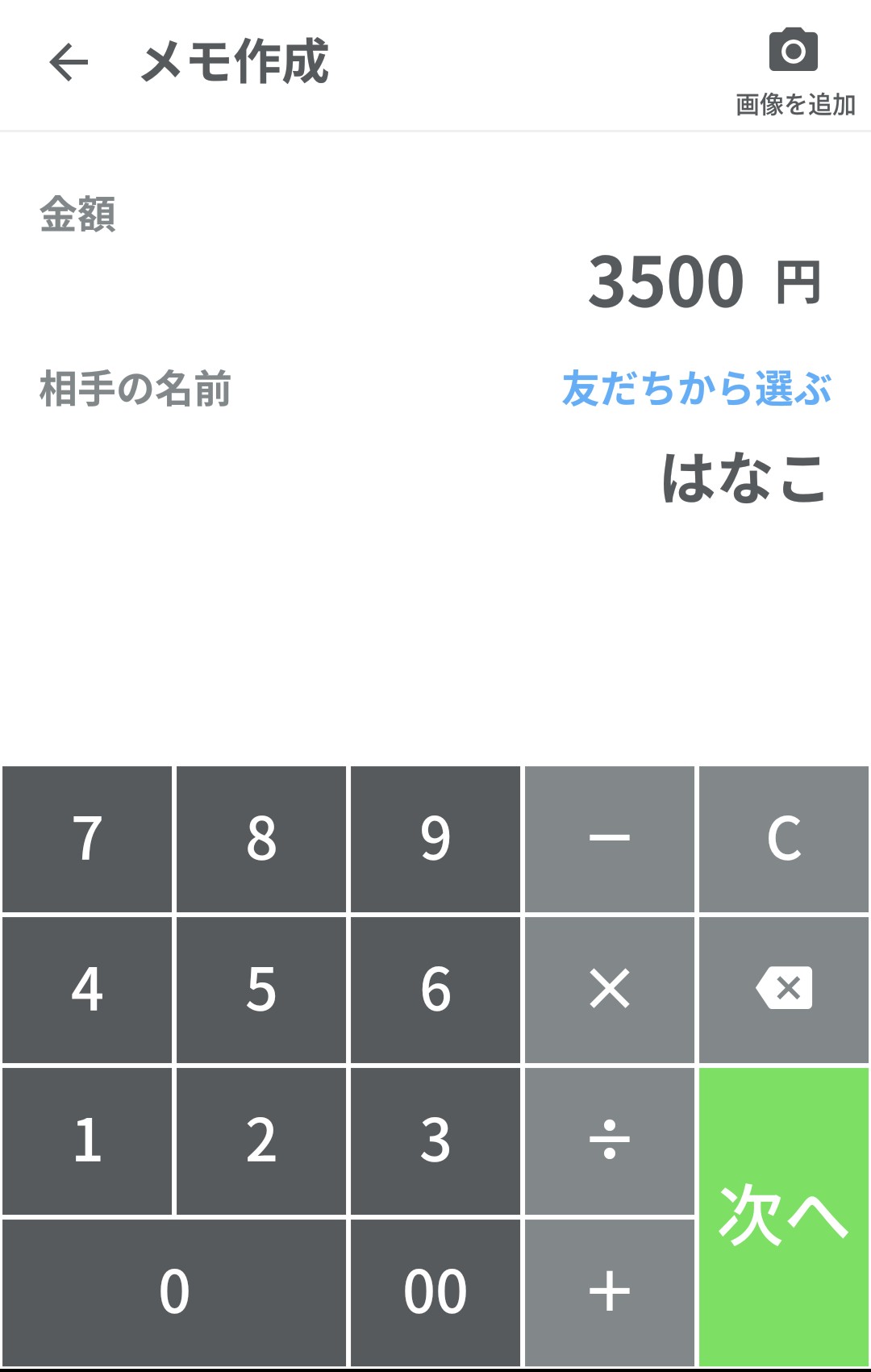Enter 0 on the keypad

[x=174, y=1291]
